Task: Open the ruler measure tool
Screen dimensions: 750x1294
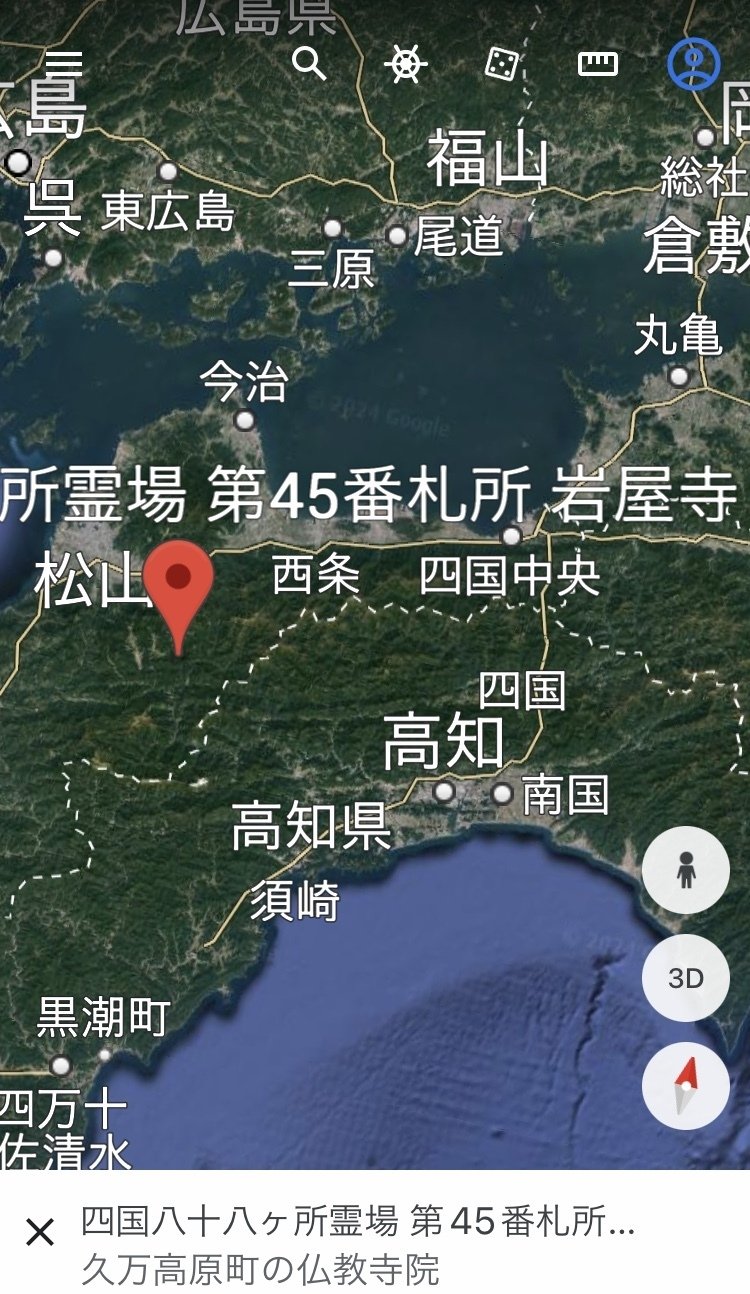Action: [598, 65]
